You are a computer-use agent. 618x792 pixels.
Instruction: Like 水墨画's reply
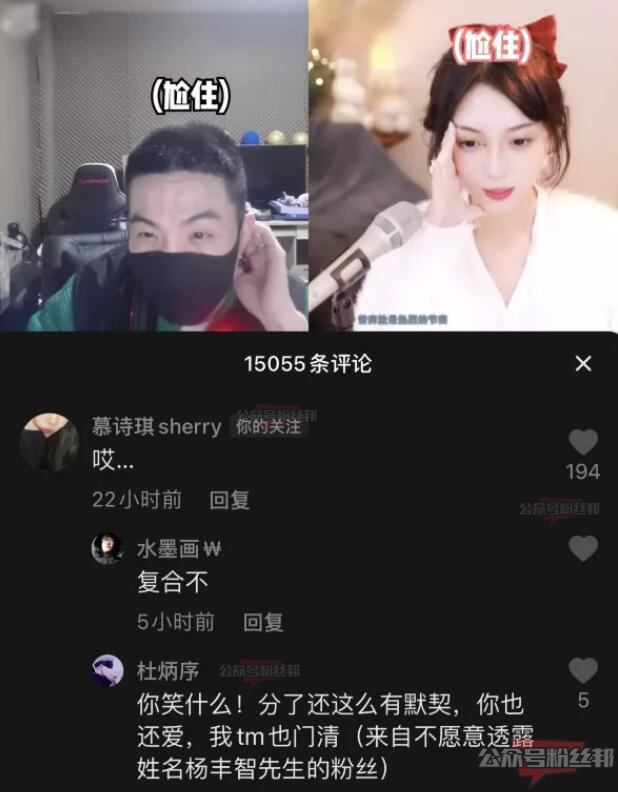click(x=582, y=548)
